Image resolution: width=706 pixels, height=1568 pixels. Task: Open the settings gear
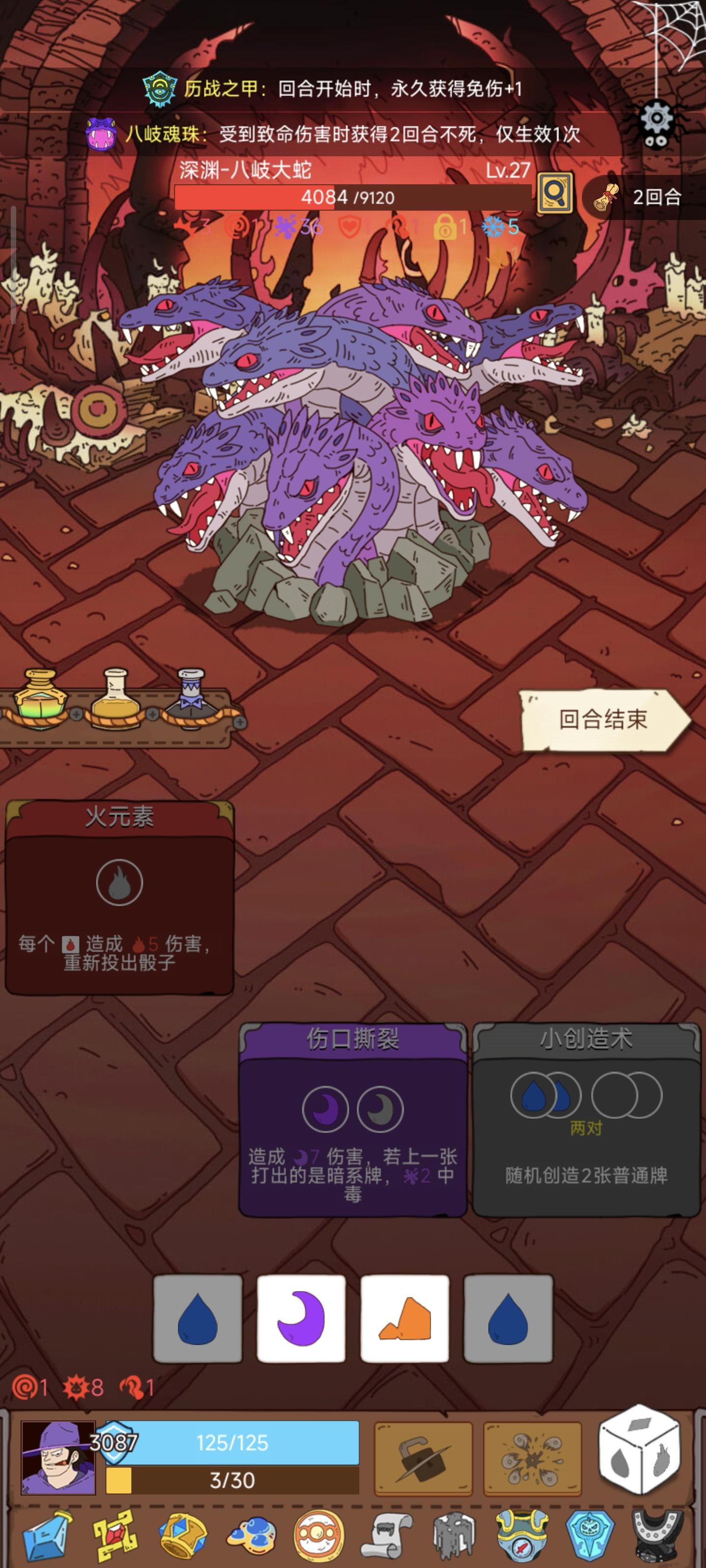point(656,122)
